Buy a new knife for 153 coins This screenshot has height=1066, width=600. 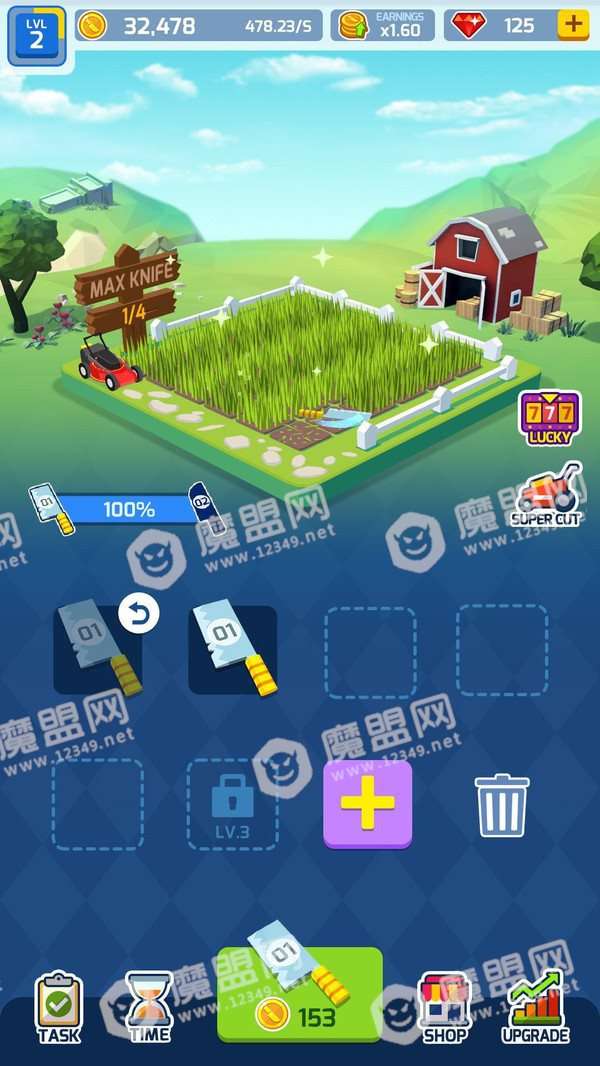[x=300, y=996]
